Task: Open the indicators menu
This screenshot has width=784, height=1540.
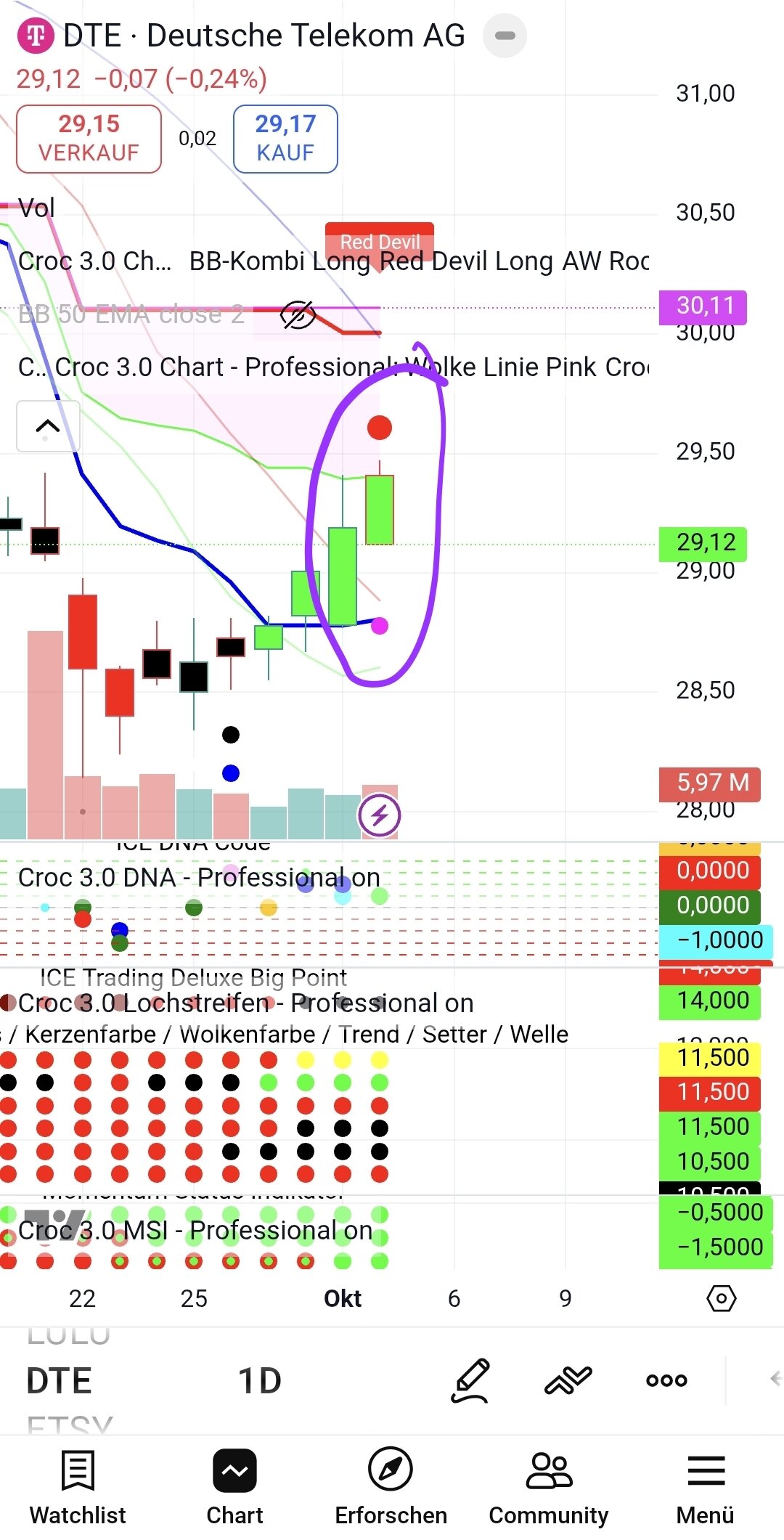Action: click(x=568, y=1380)
